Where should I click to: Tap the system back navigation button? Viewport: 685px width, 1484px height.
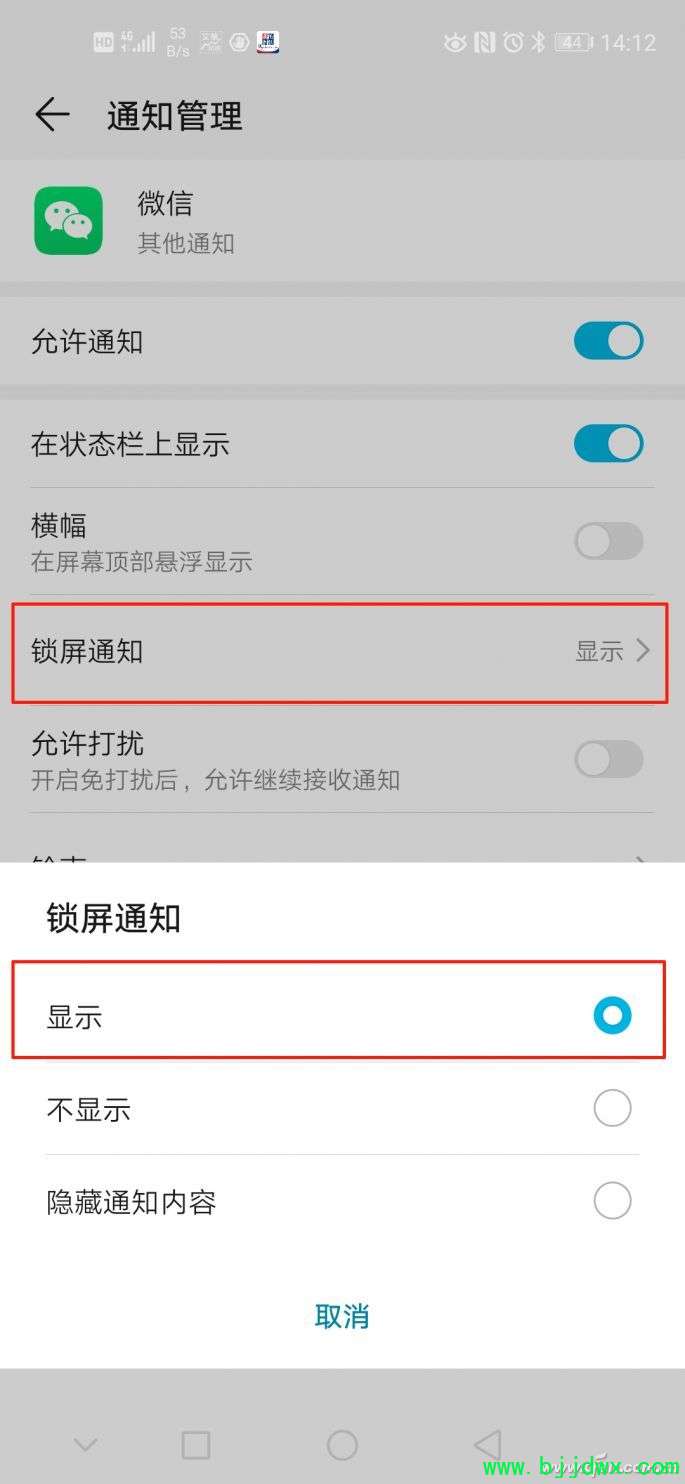coord(487,1444)
